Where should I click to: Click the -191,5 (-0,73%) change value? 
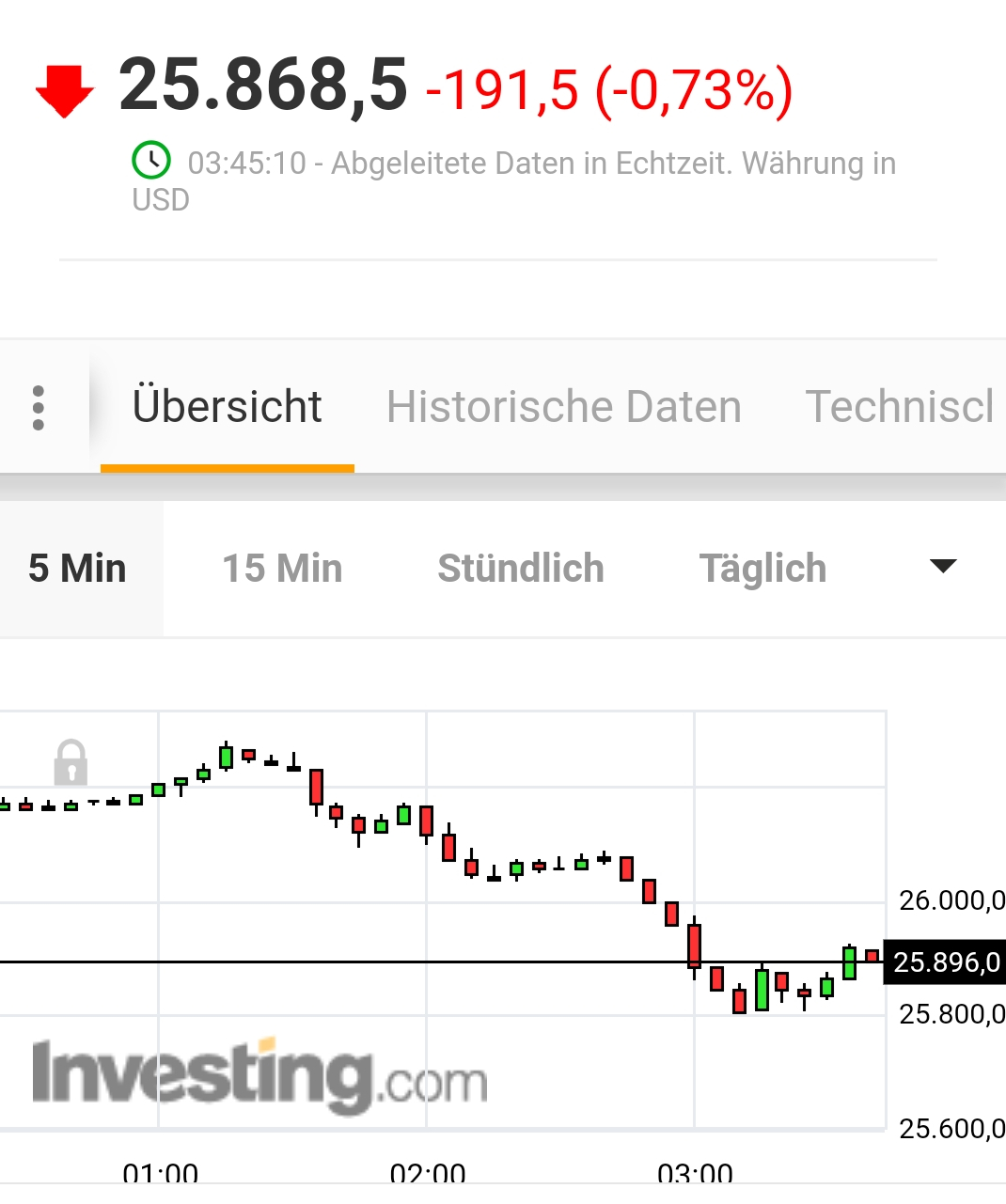(609, 89)
